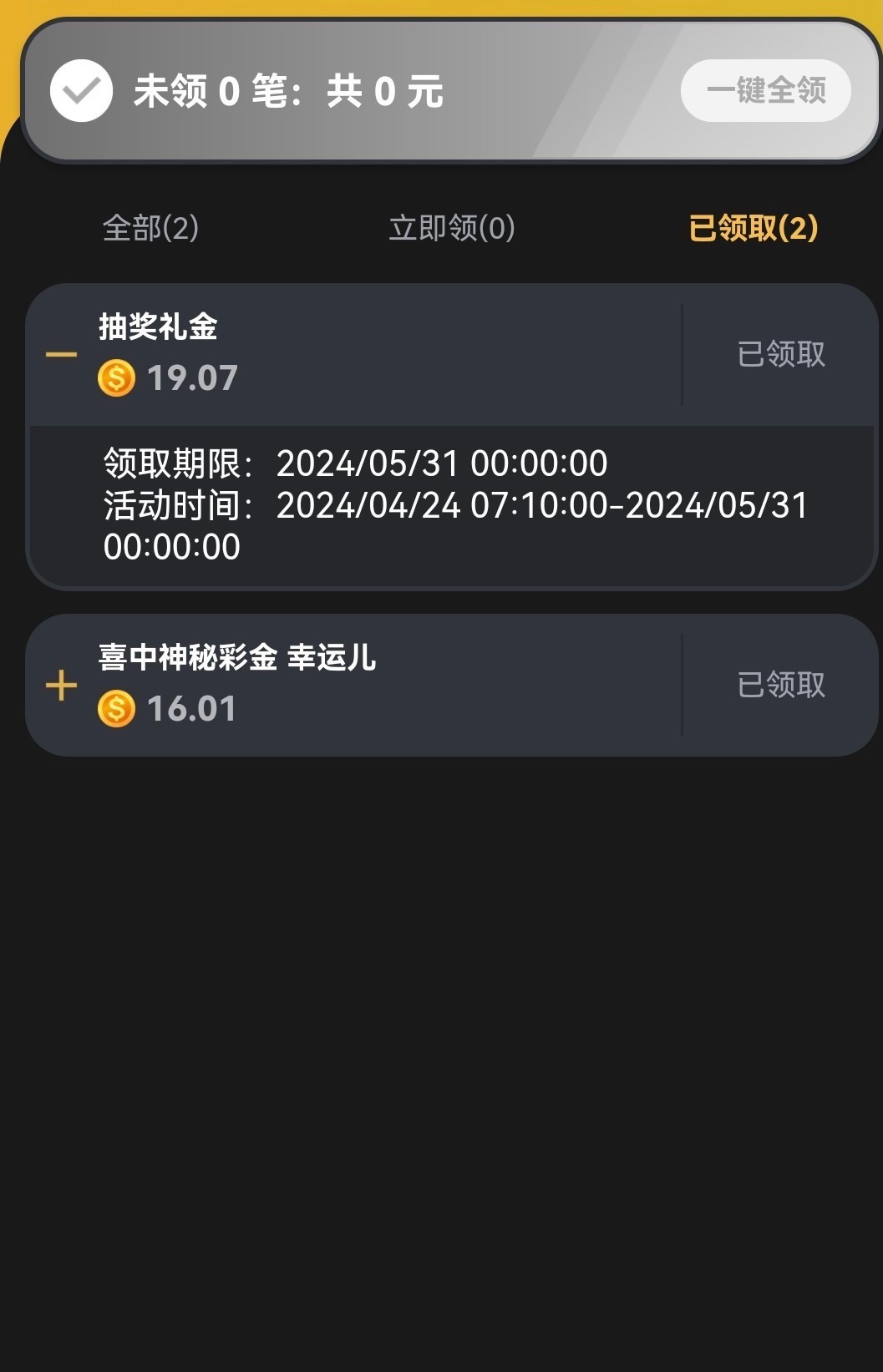Select the 已领取(2) tab
Image resolution: width=883 pixels, height=1372 pixels.
pos(753,227)
